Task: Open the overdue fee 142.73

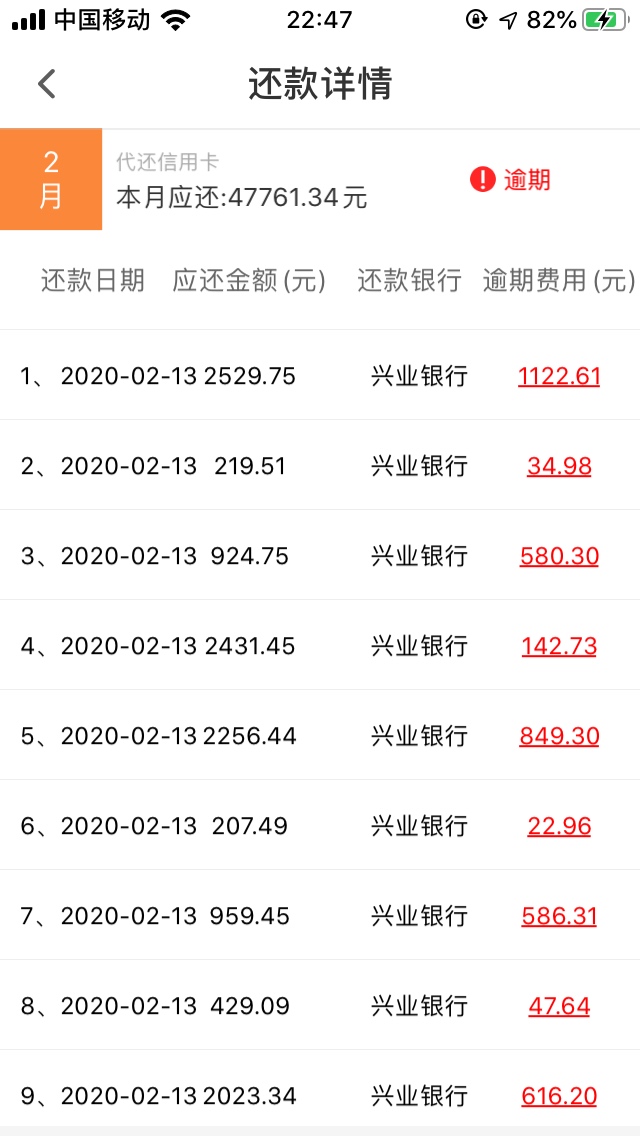Action: [559, 646]
